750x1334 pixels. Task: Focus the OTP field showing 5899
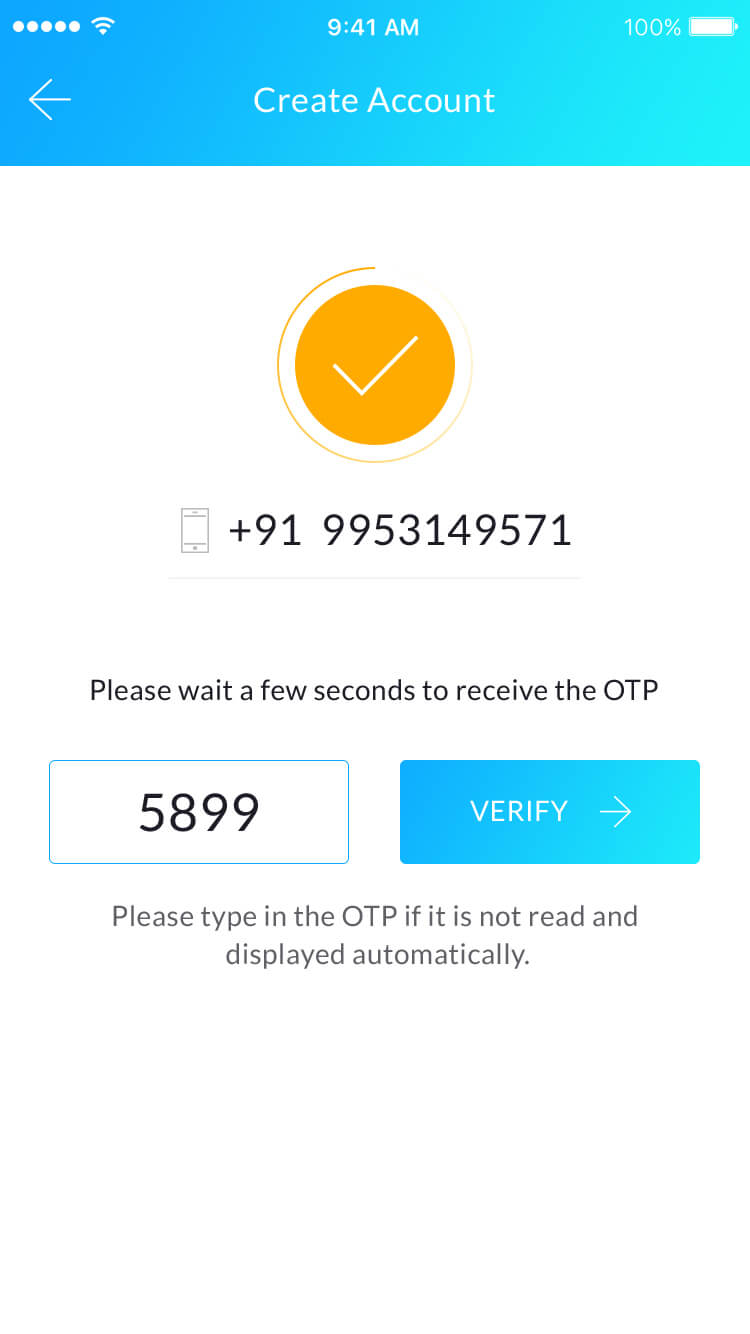[x=199, y=812]
